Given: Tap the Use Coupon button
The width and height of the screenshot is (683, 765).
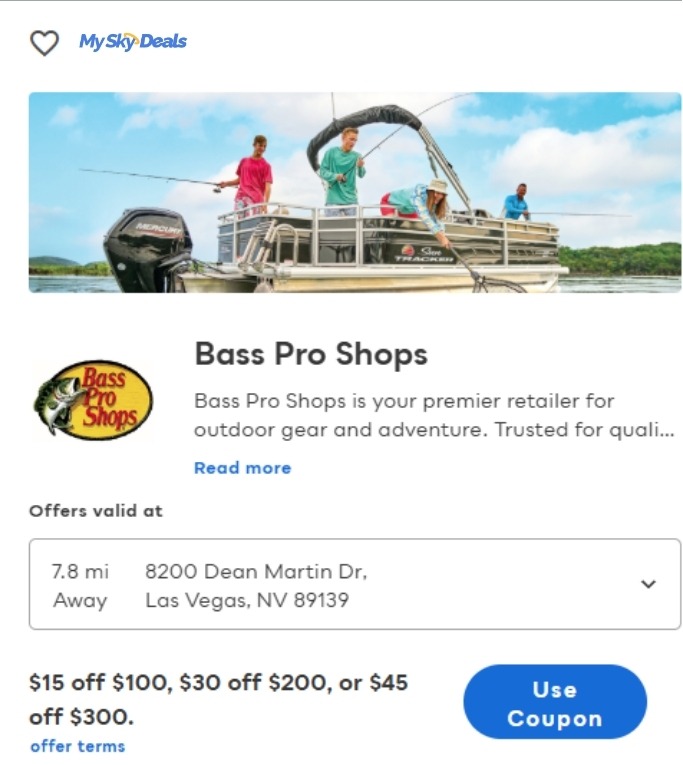Looking at the screenshot, I should click(555, 702).
